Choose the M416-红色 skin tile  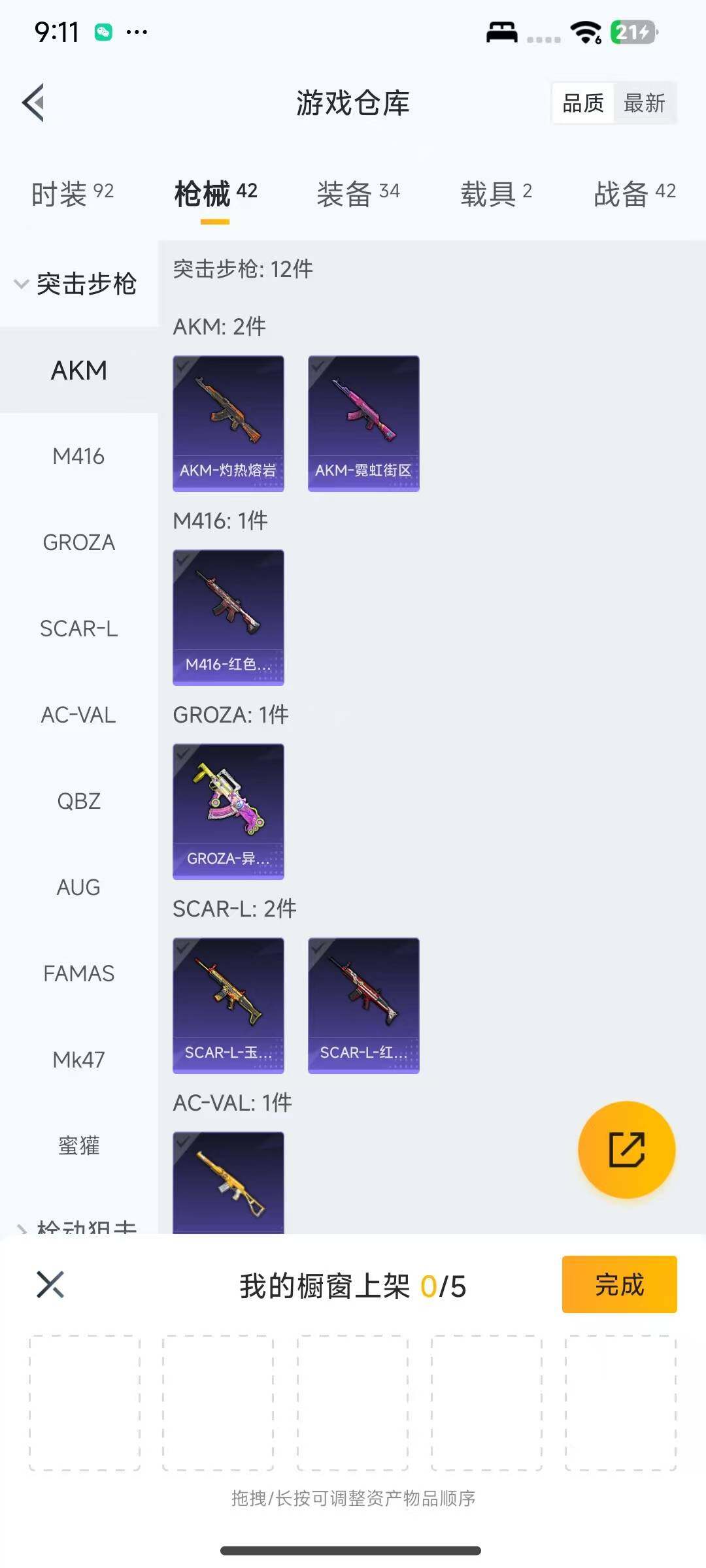click(228, 617)
